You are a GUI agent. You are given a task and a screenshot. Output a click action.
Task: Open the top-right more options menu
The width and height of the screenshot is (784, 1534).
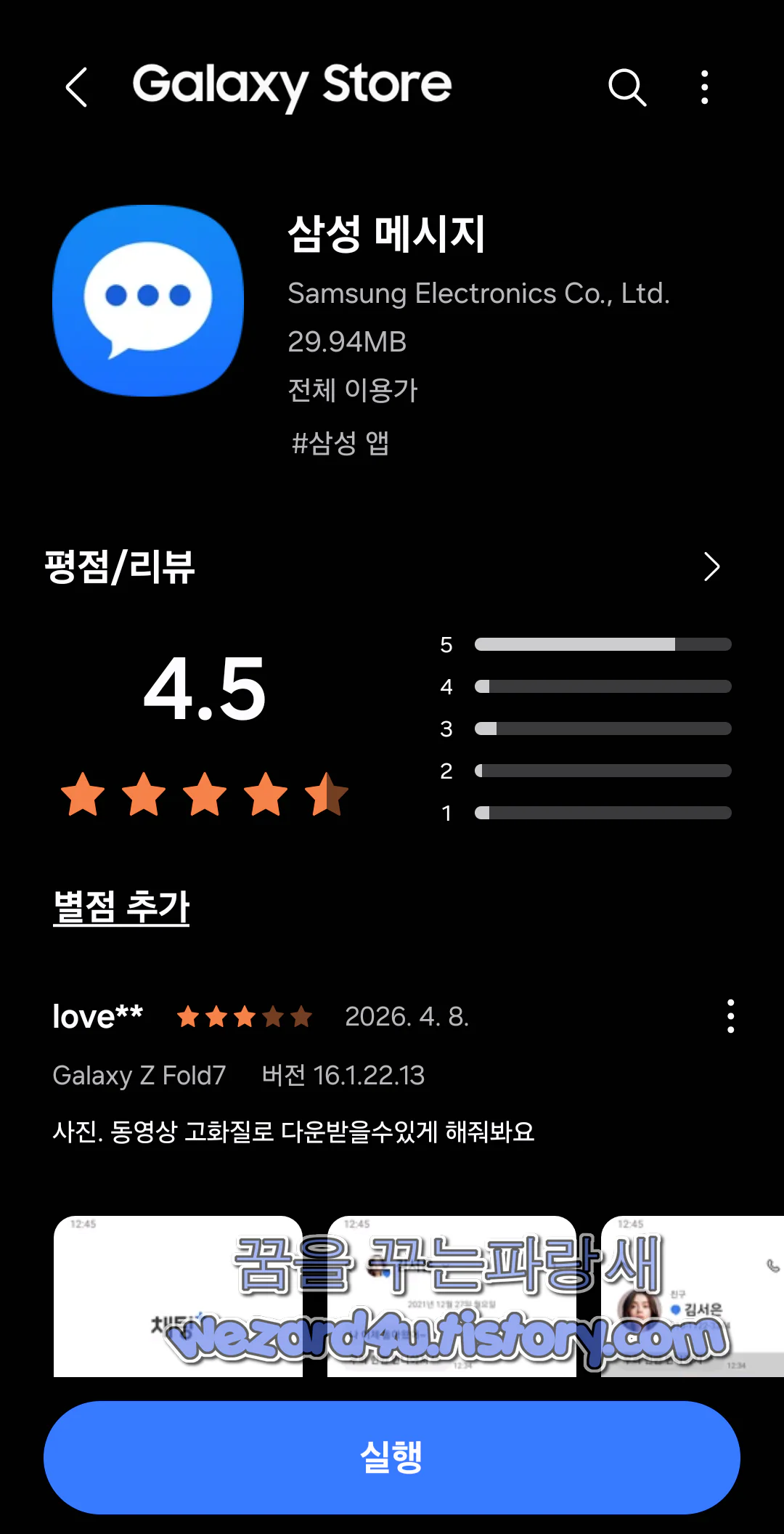click(703, 87)
